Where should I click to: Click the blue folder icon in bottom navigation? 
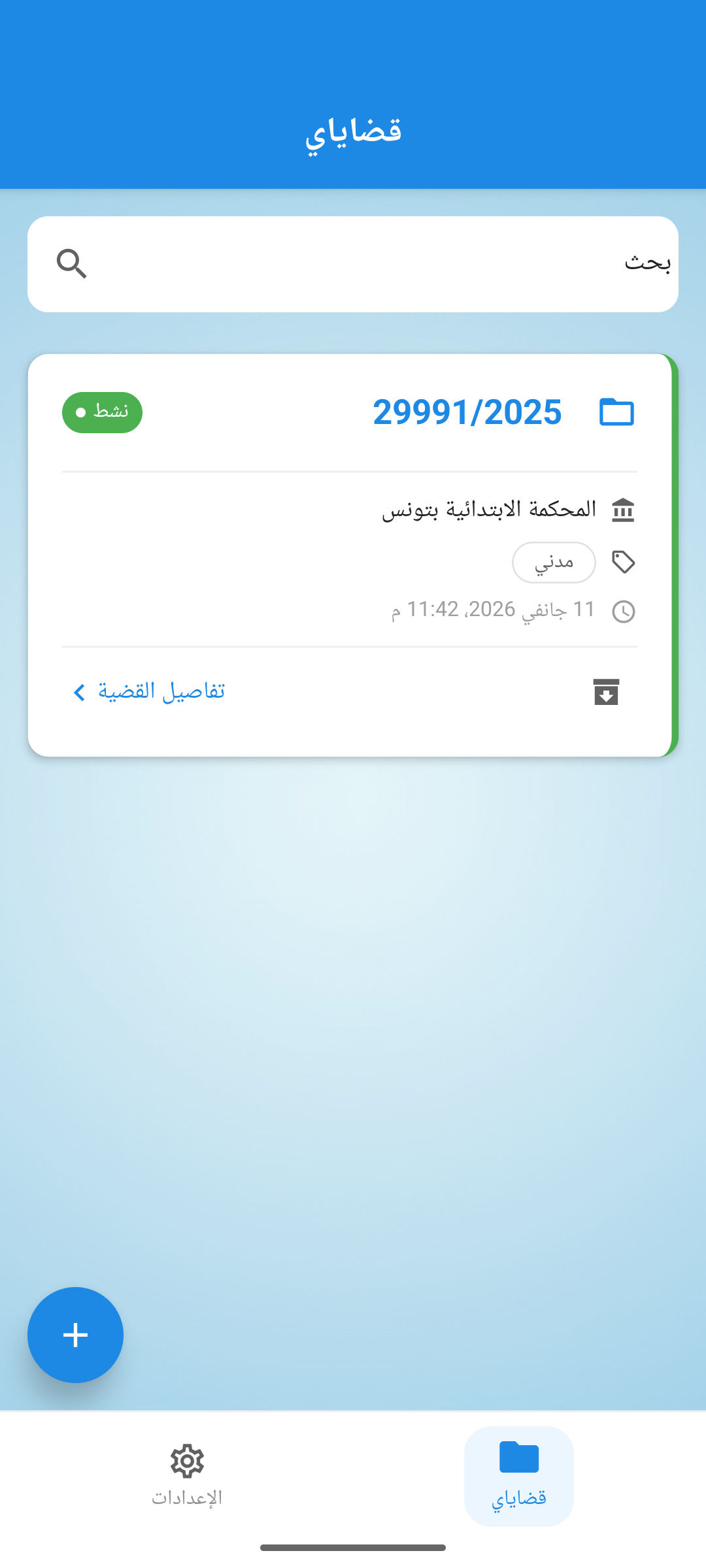(x=518, y=1460)
